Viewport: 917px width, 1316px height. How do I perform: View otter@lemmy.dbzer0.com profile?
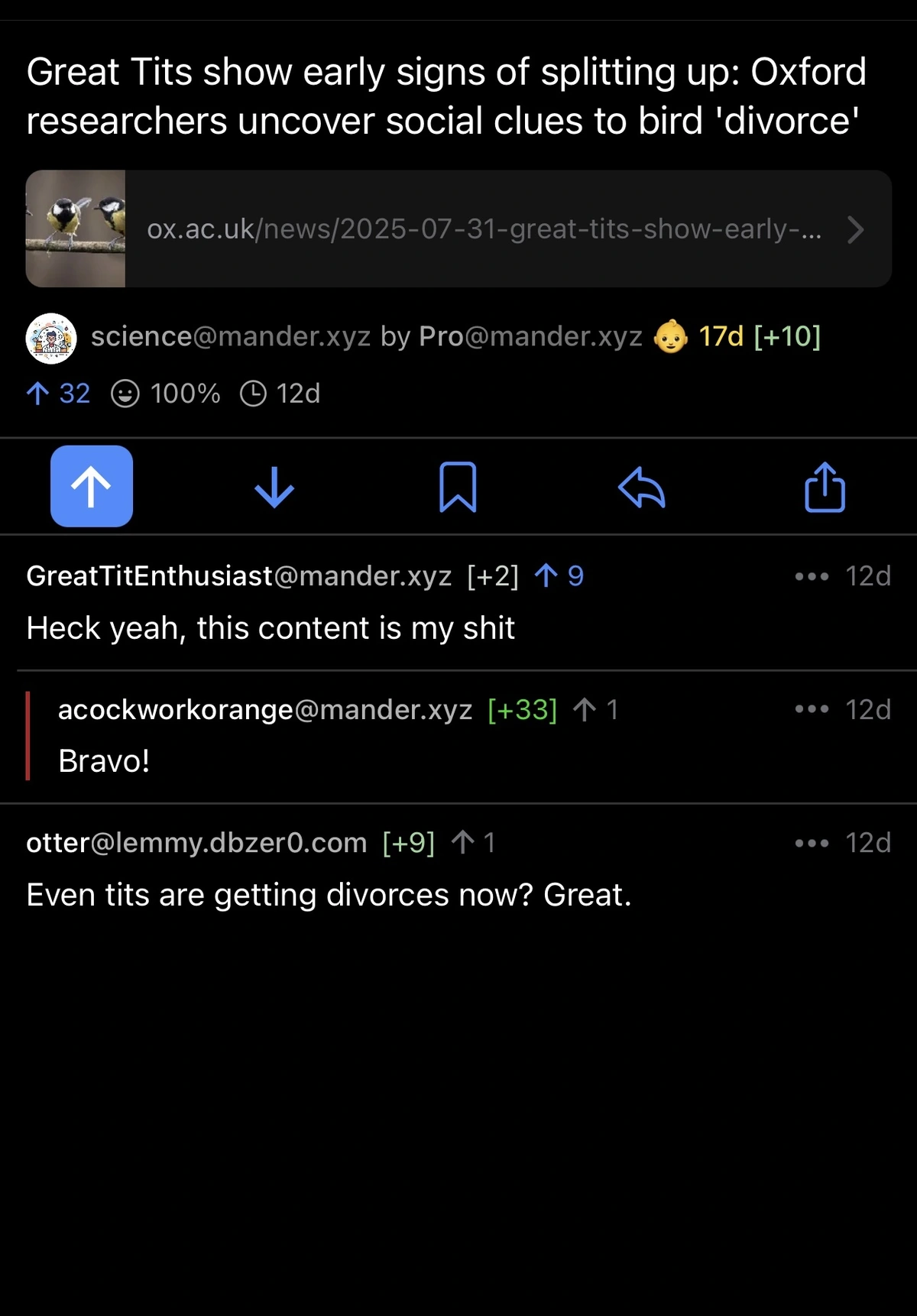[x=196, y=843]
